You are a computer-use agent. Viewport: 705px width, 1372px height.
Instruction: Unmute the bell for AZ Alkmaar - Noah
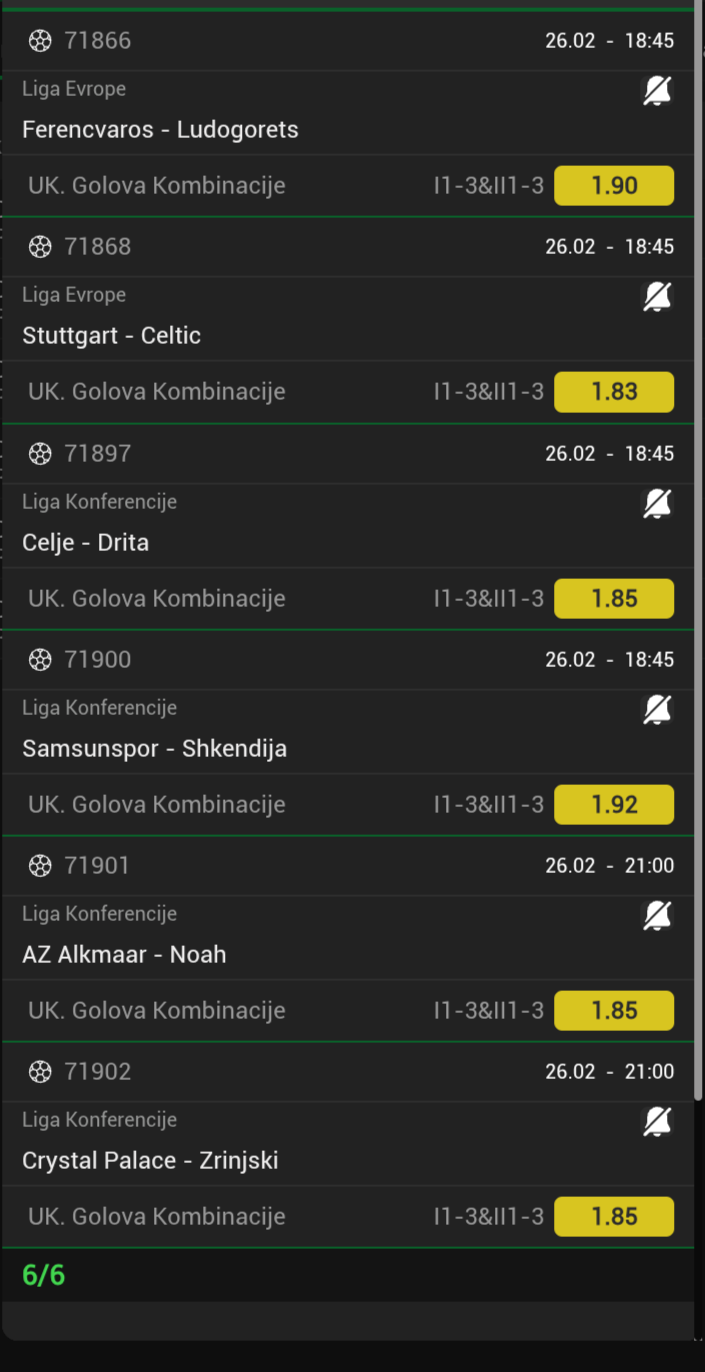[657, 916]
